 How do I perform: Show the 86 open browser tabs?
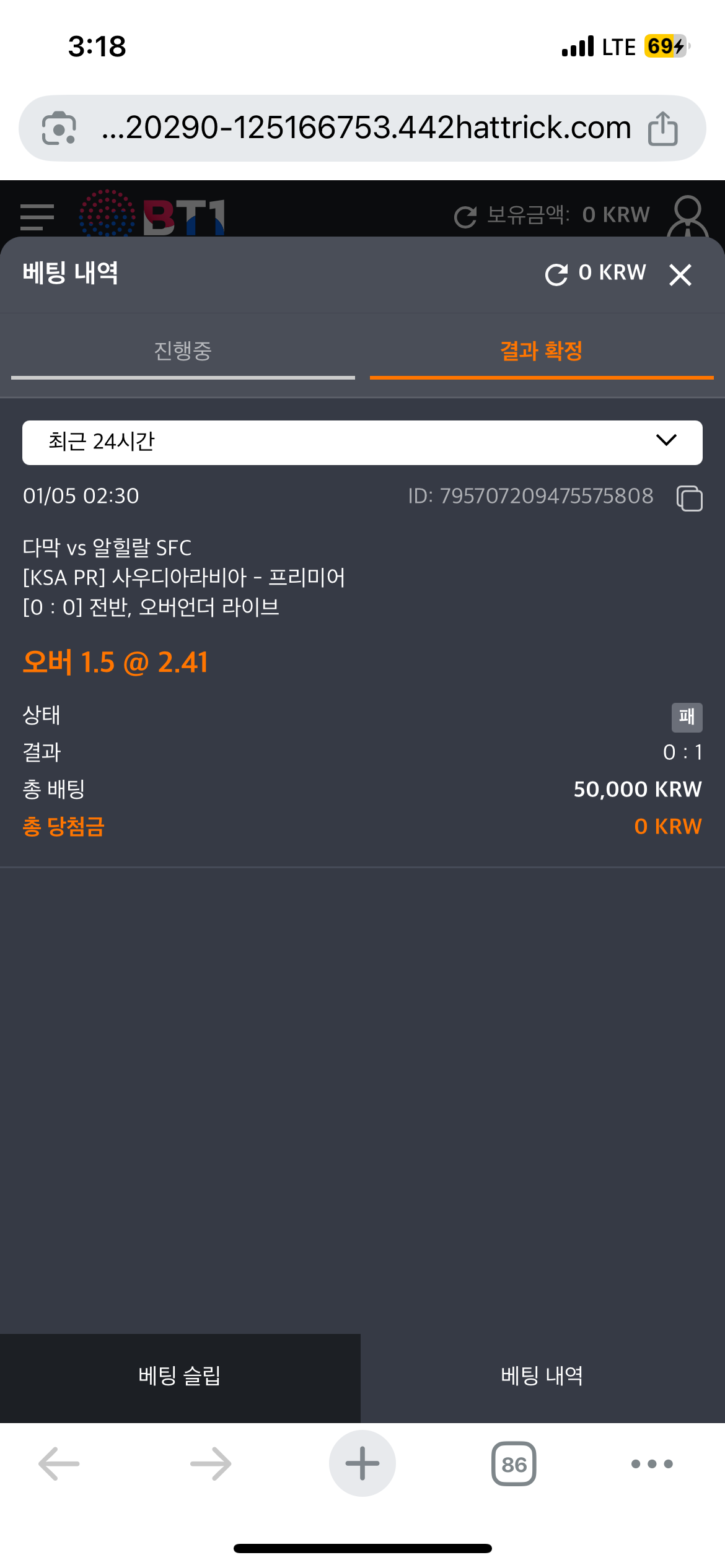click(514, 1464)
